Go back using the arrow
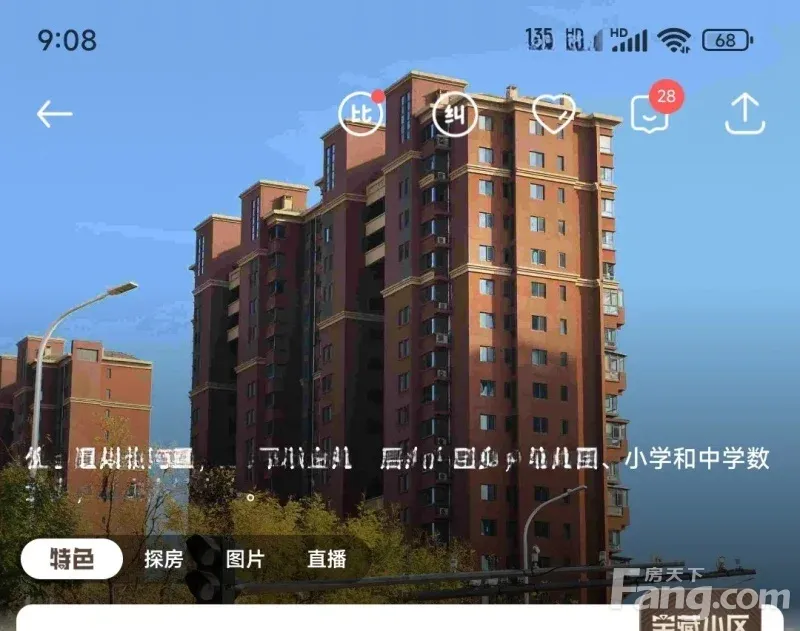The width and height of the screenshot is (800, 631). [x=55, y=114]
